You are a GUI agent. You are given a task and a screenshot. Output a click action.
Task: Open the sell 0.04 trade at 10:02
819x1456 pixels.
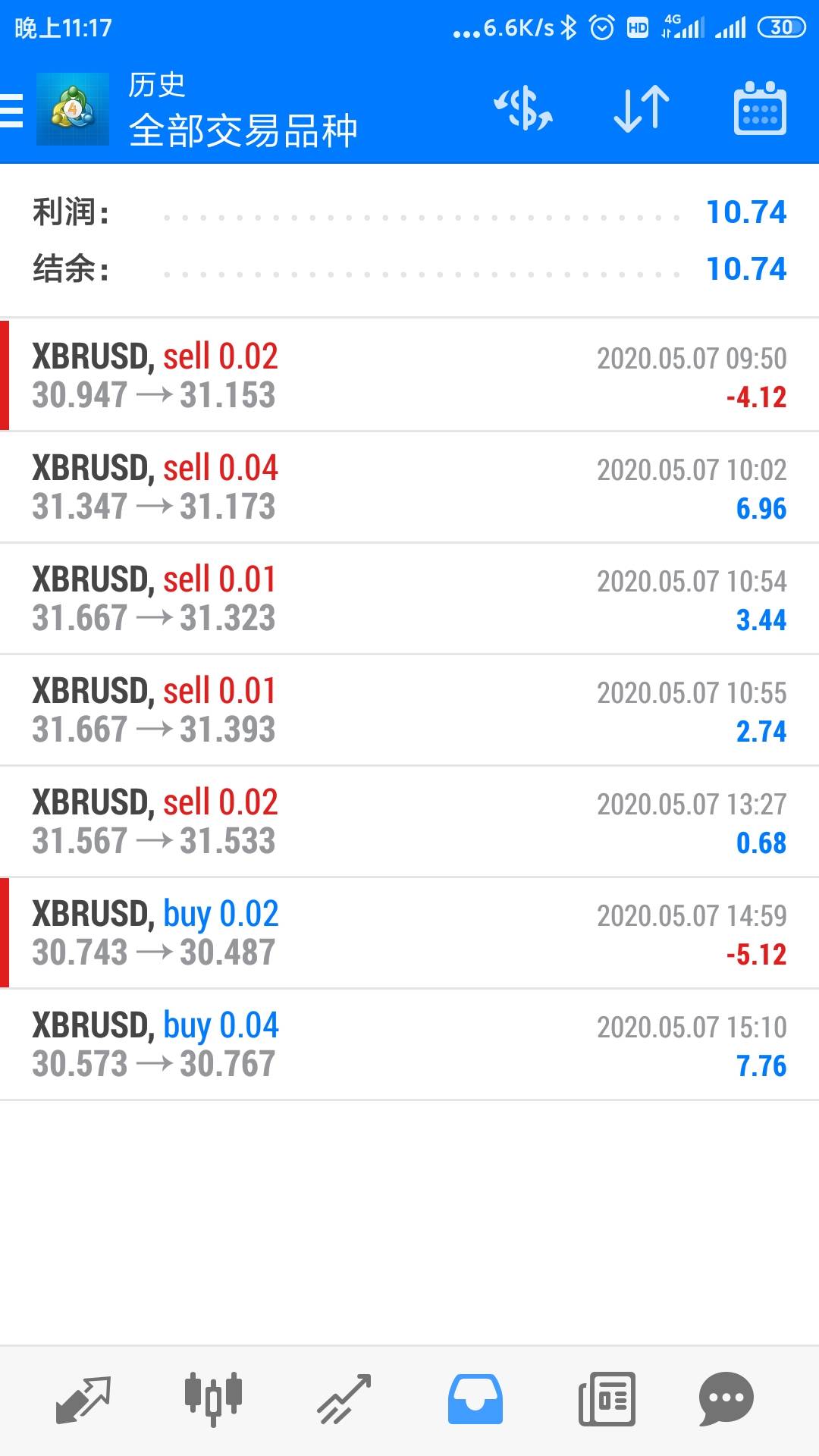[x=409, y=487]
